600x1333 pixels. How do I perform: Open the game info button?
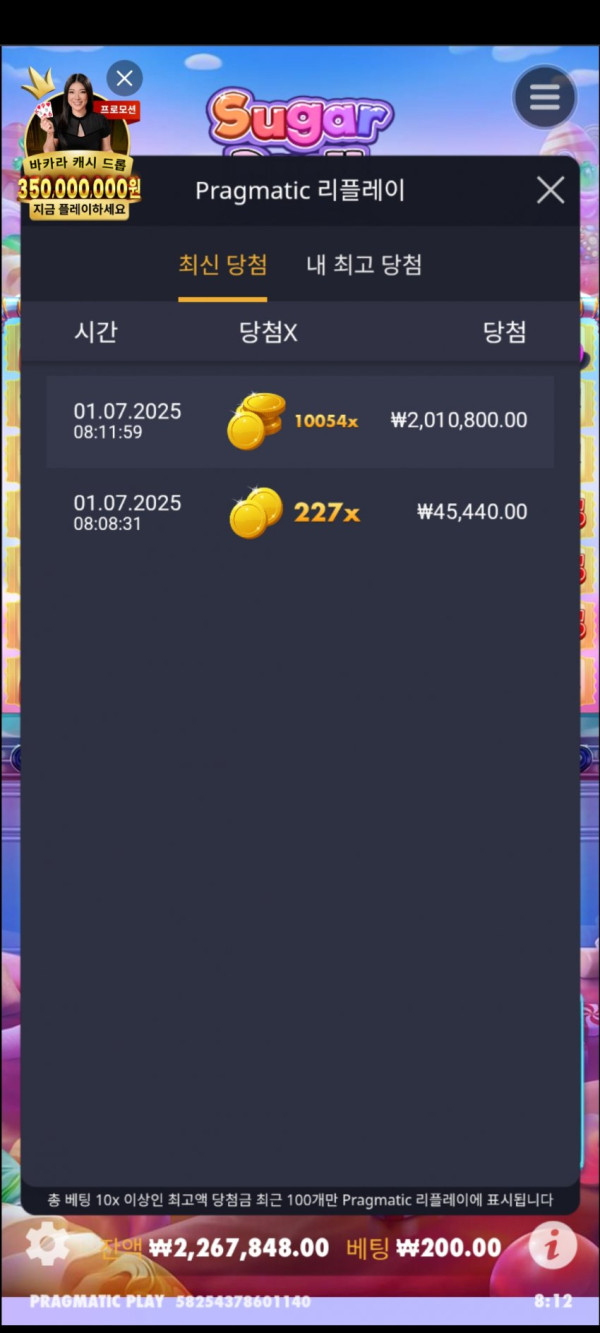point(552,1246)
